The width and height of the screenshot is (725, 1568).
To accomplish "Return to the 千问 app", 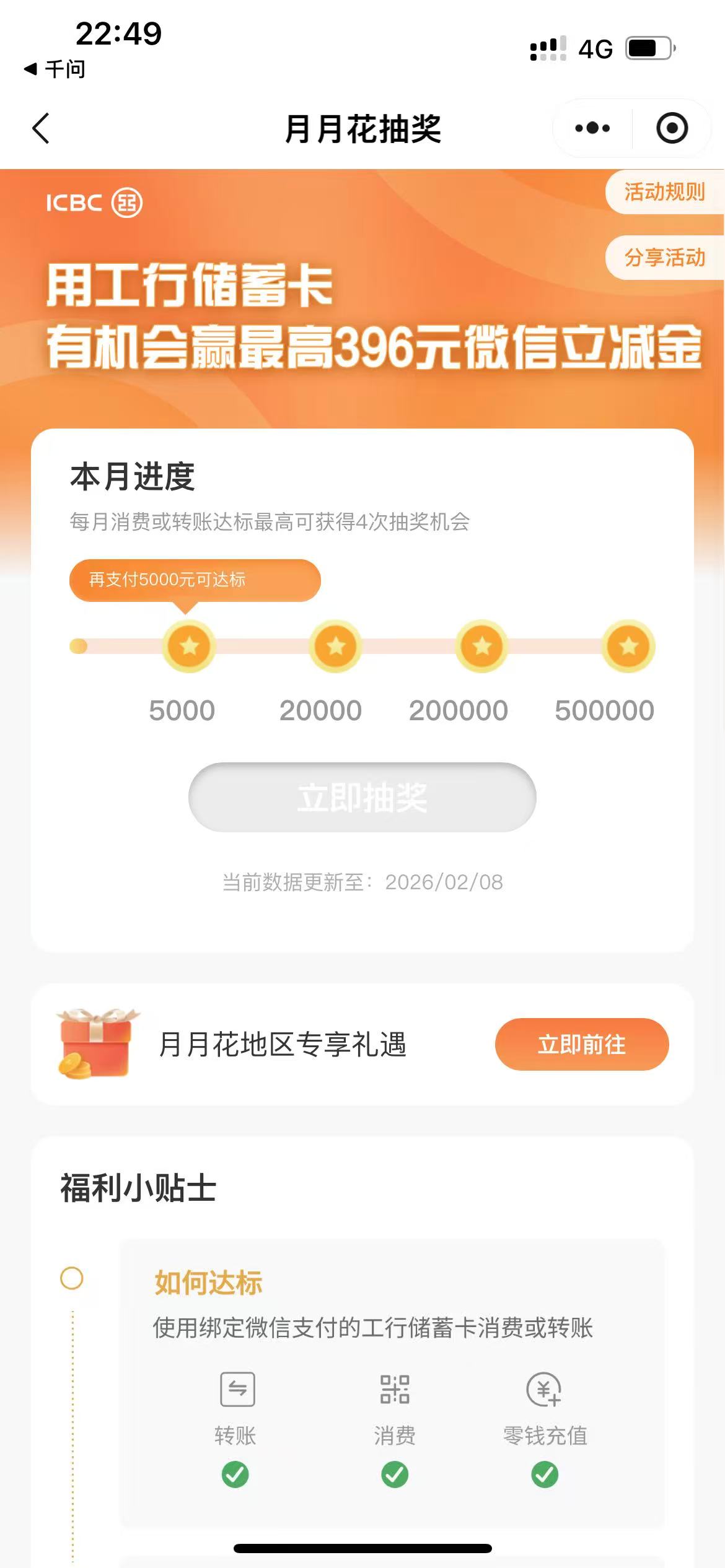I will pyautogui.click(x=55, y=69).
